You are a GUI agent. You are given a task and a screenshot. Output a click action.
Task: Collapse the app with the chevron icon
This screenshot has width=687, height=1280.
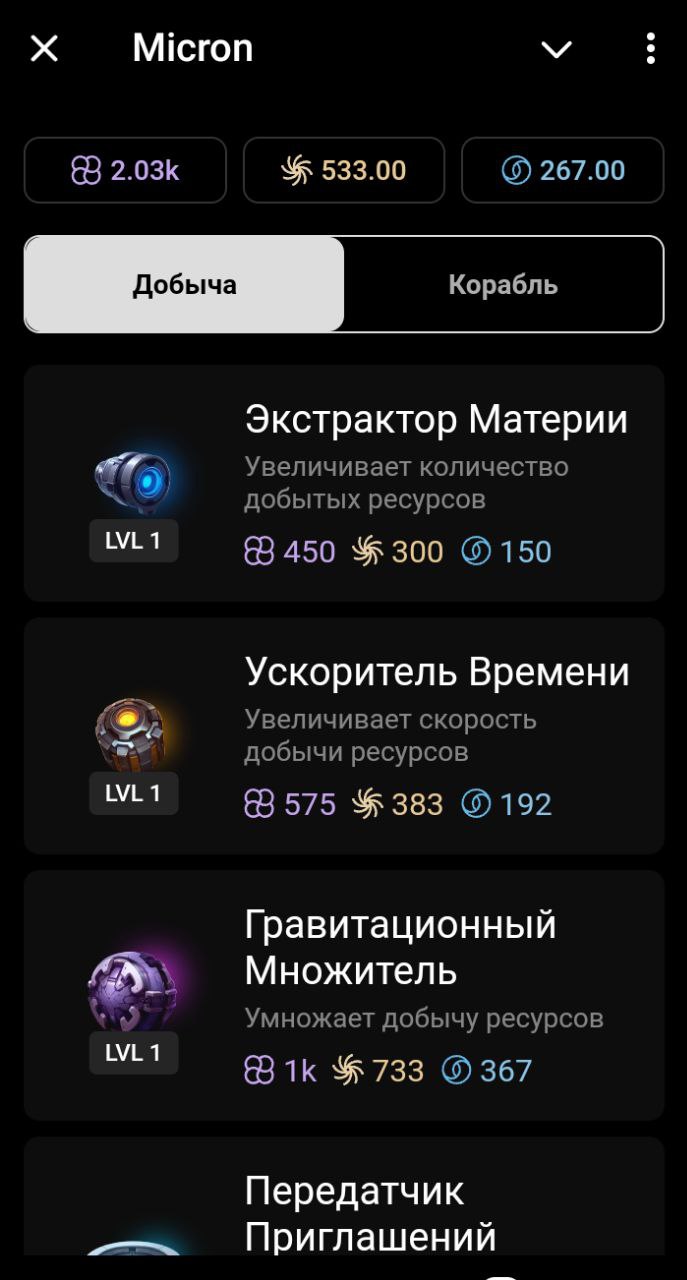[x=556, y=49]
